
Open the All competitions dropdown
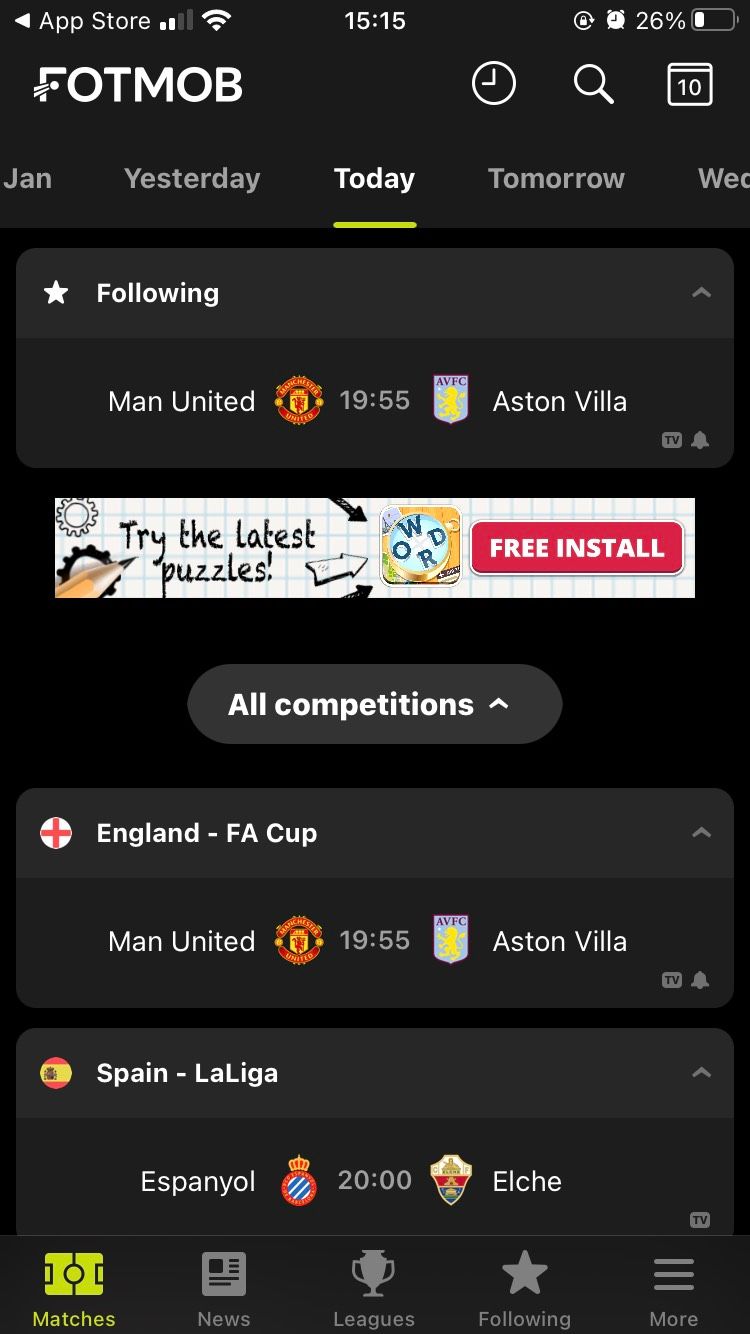374,704
